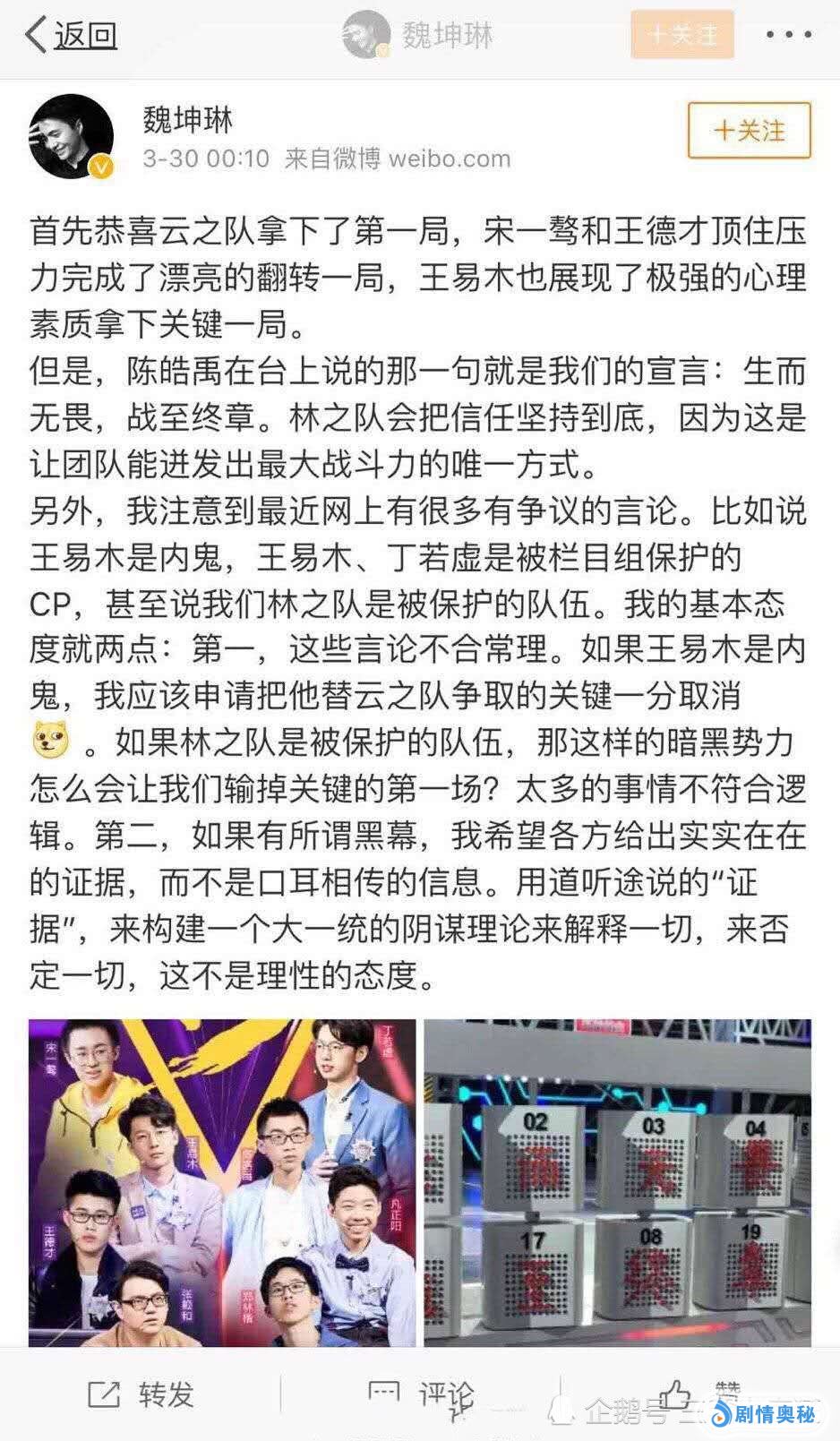Open the photo of numbered boxes
Image resolution: width=840 pixels, height=1441 pixels.
tap(617, 1182)
